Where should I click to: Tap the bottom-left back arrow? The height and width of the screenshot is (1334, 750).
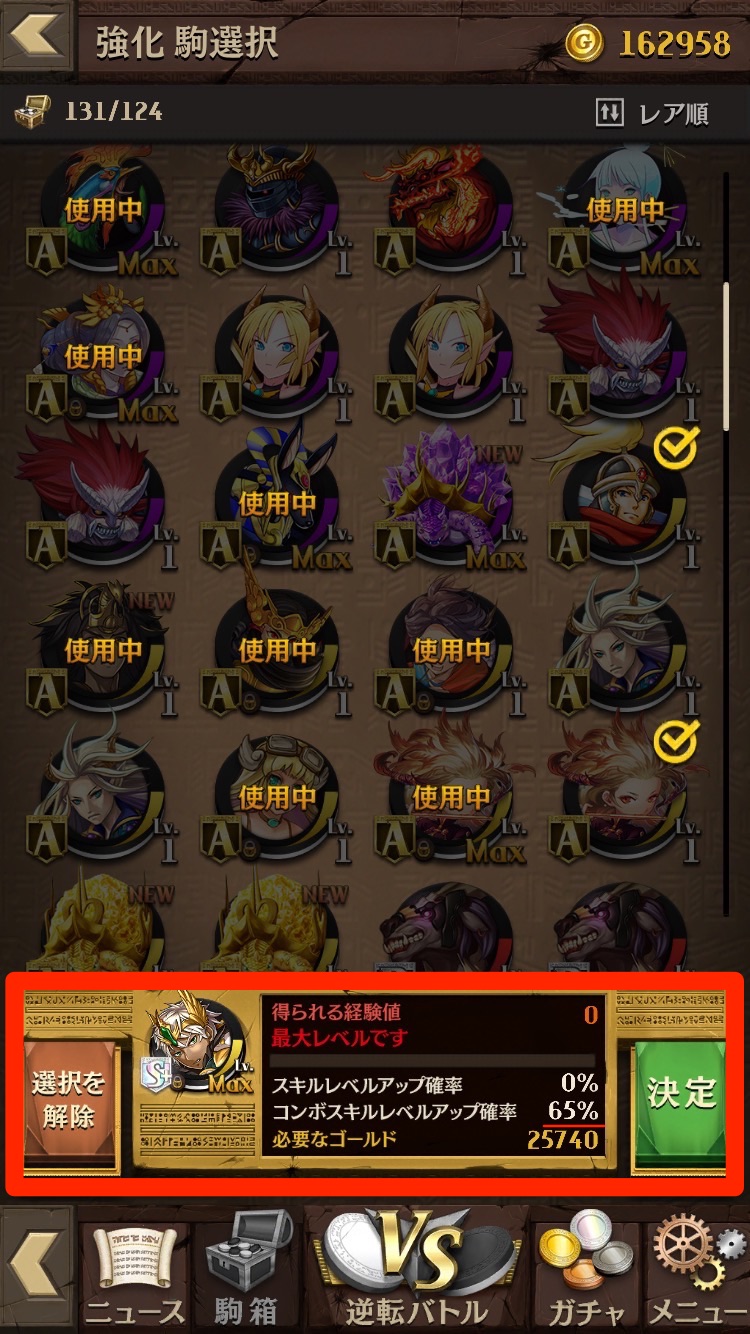click(x=35, y=1265)
